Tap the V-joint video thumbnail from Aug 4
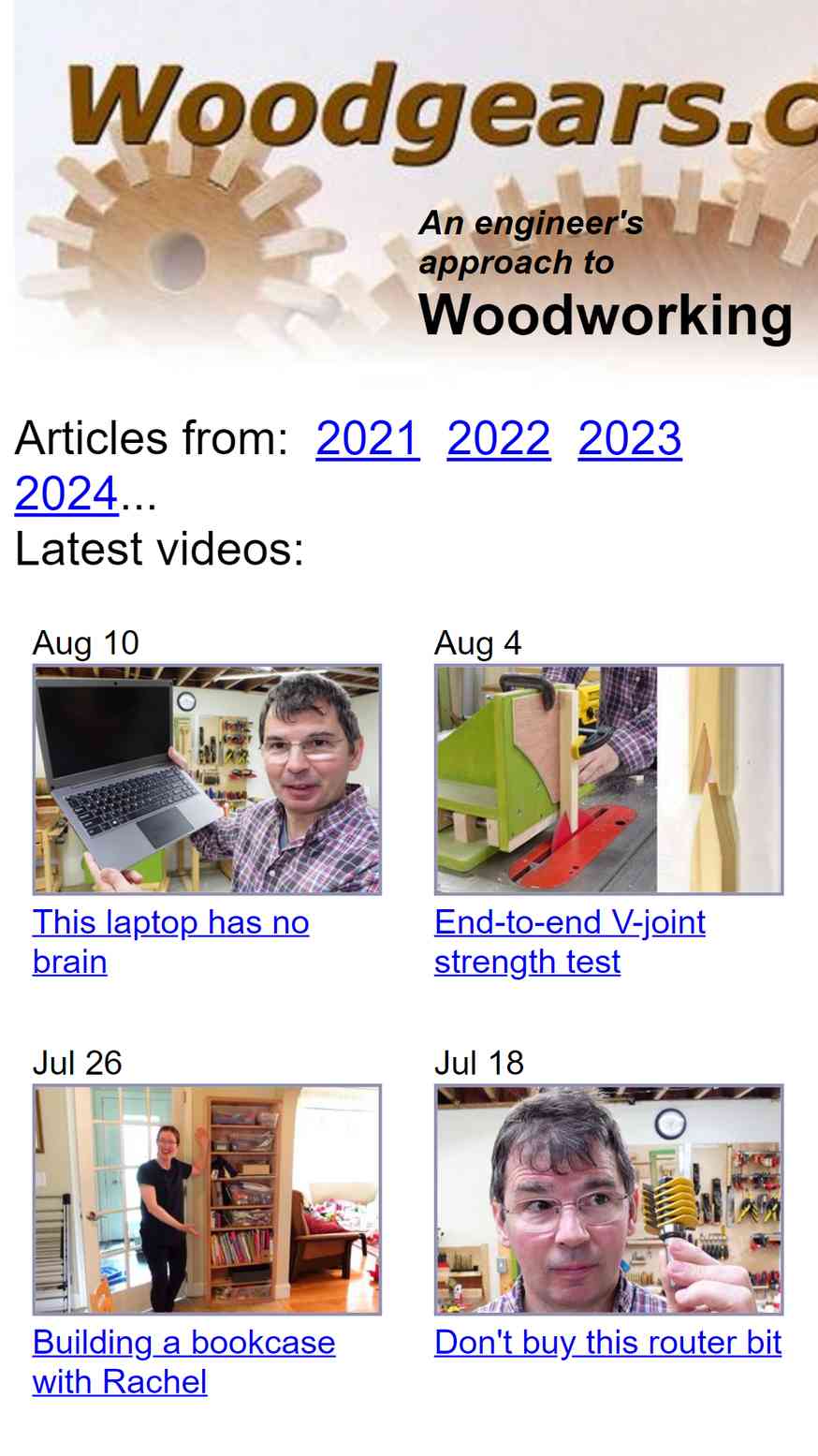Image resolution: width=818 pixels, height=1456 pixels. (608, 779)
